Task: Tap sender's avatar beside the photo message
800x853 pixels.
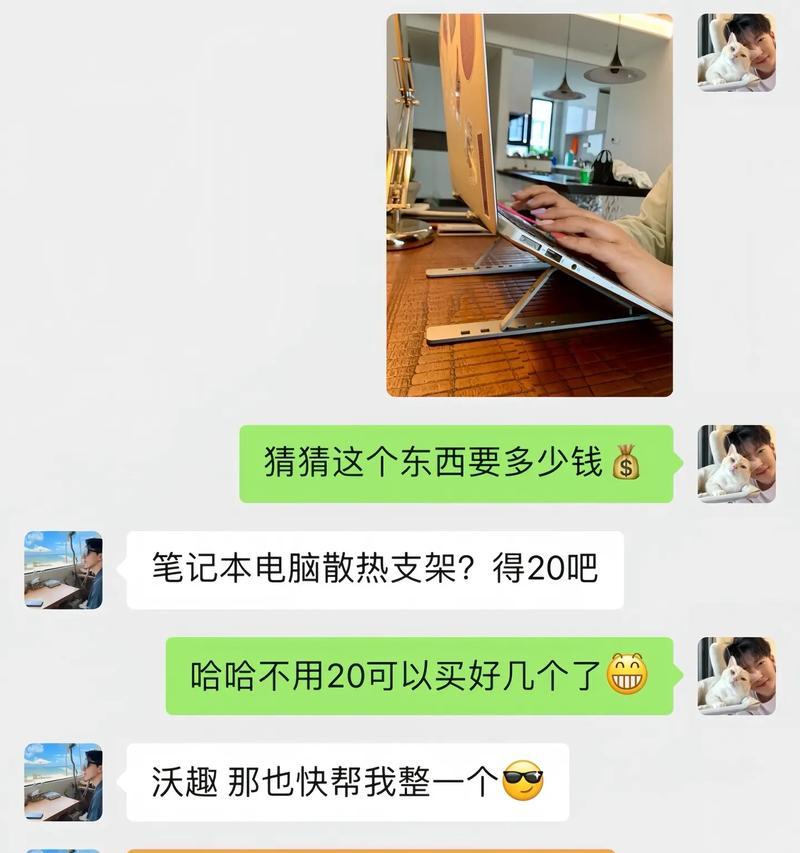Action: click(x=736, y=52)
